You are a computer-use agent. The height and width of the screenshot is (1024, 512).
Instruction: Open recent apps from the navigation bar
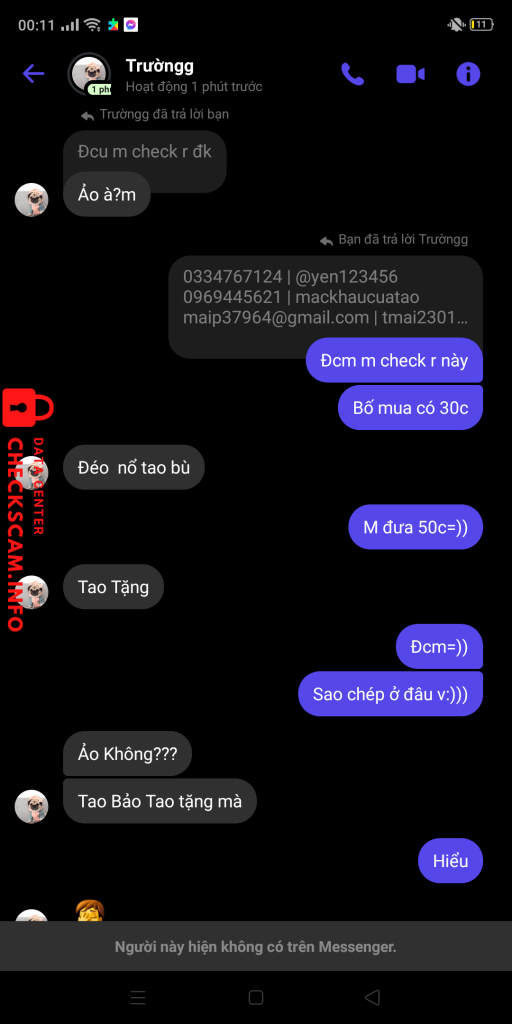coord(138,997)
